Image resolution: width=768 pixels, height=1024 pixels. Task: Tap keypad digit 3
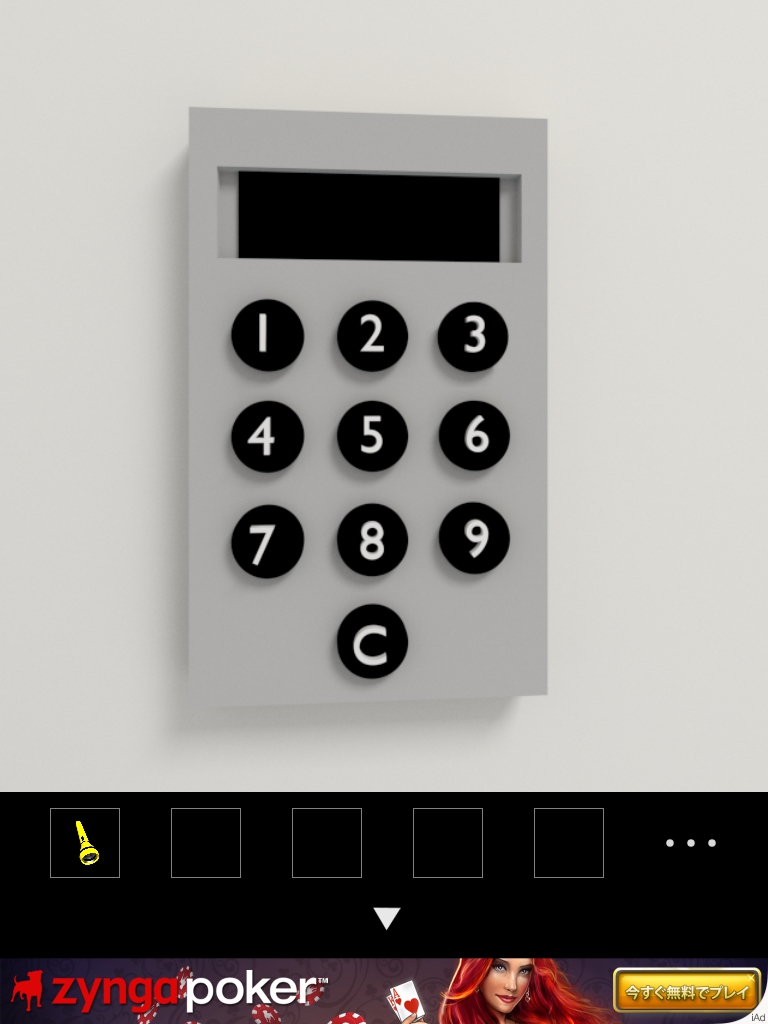(x=473, y=337)
